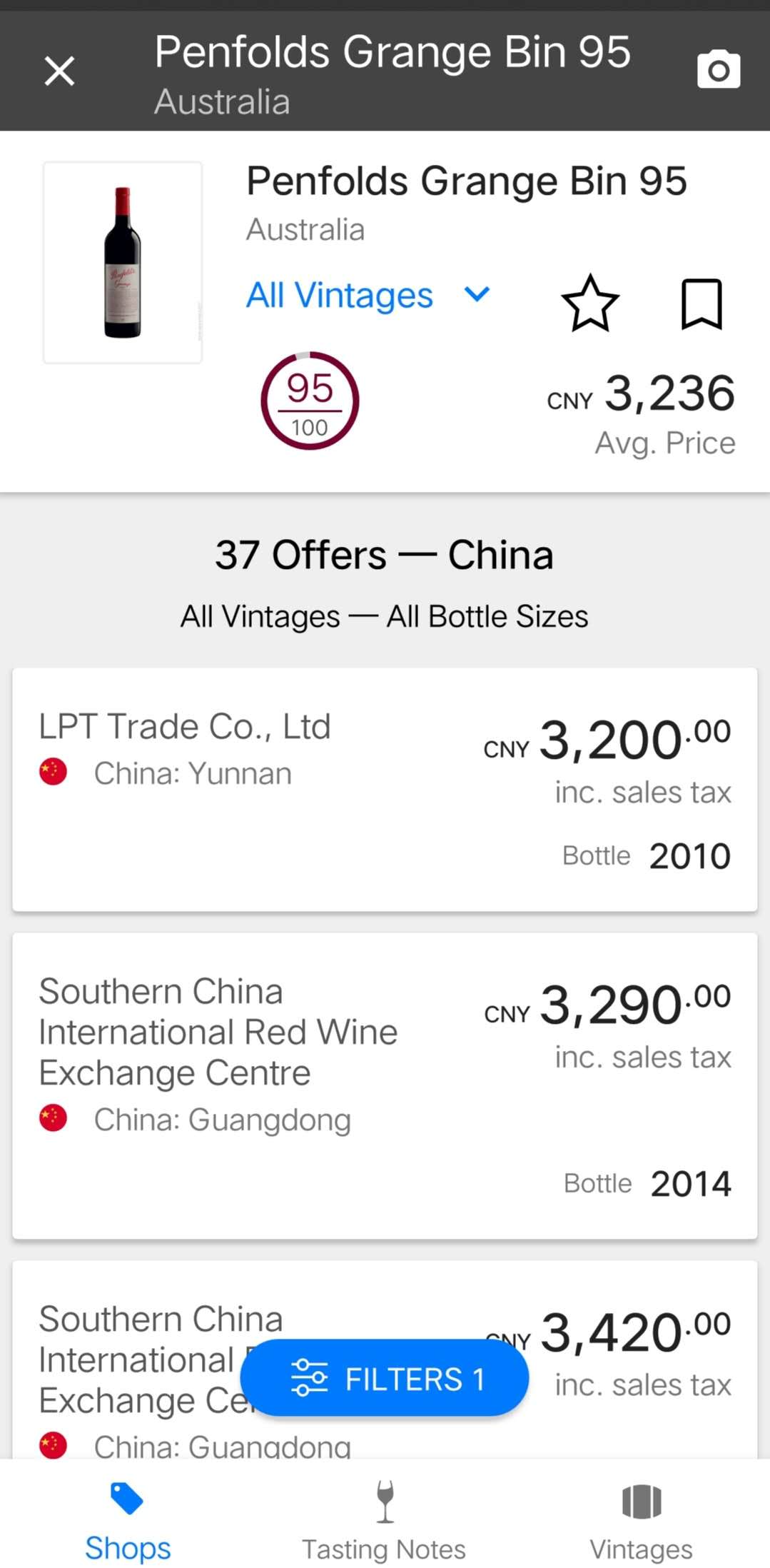Select the Shops tab icon
The width and height of the screenshot is (770, 1568).
[x=128, y=1497]
